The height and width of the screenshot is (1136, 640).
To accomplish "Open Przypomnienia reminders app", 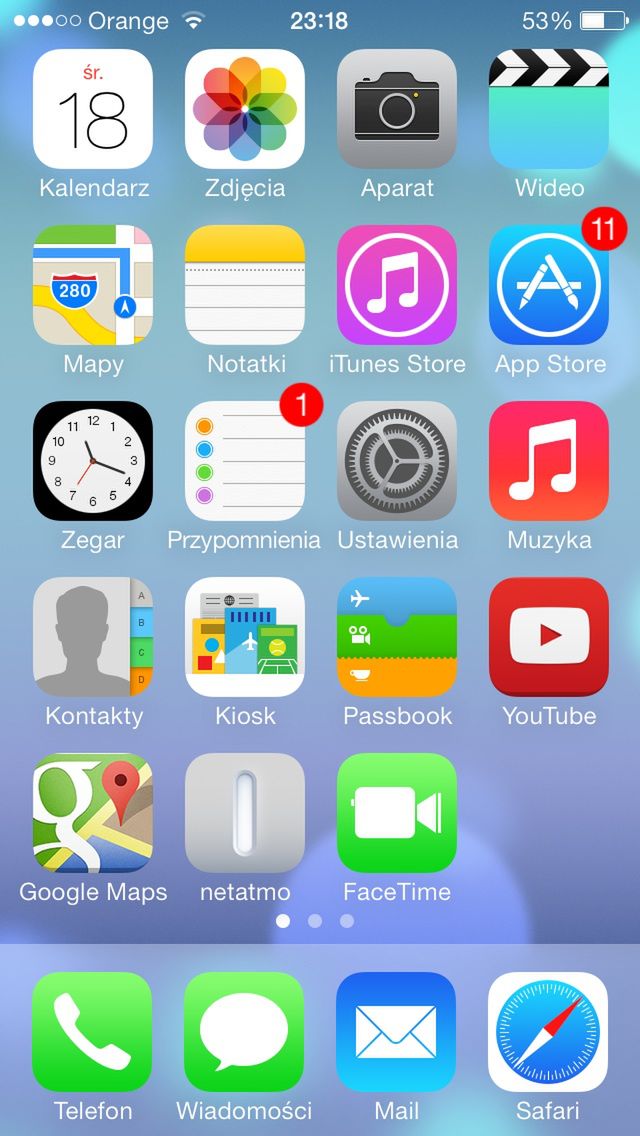I will [245, 461].
